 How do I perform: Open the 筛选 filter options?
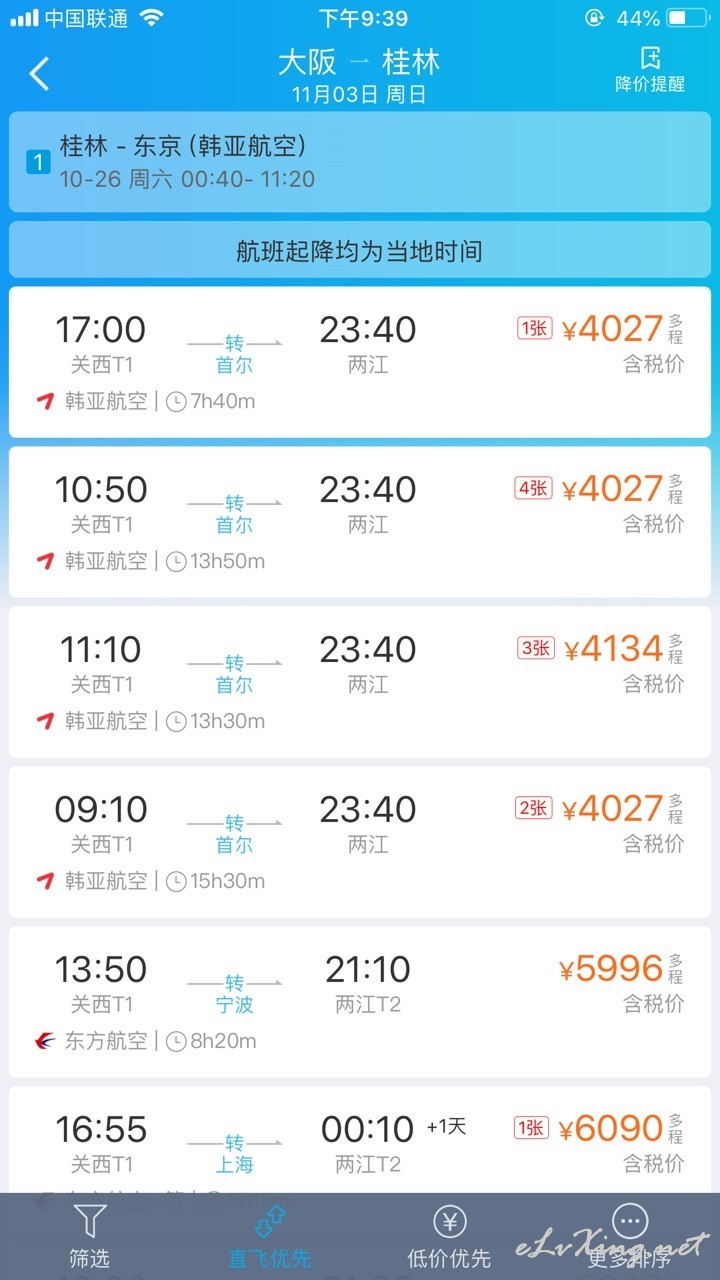(x=90, y=1236)
